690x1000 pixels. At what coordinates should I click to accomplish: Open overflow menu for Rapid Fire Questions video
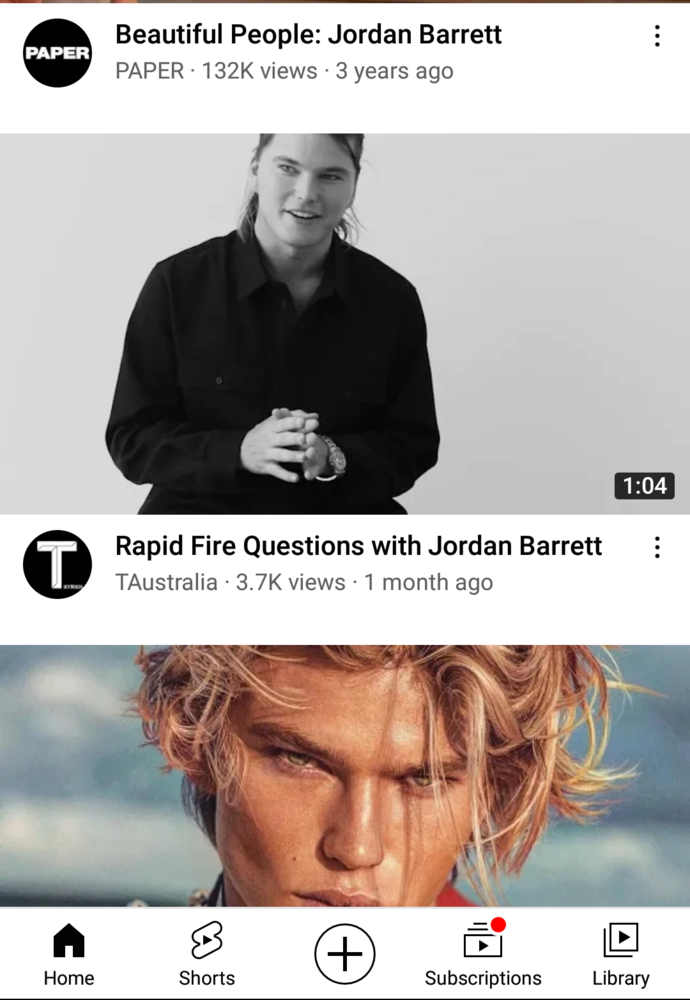656,547
